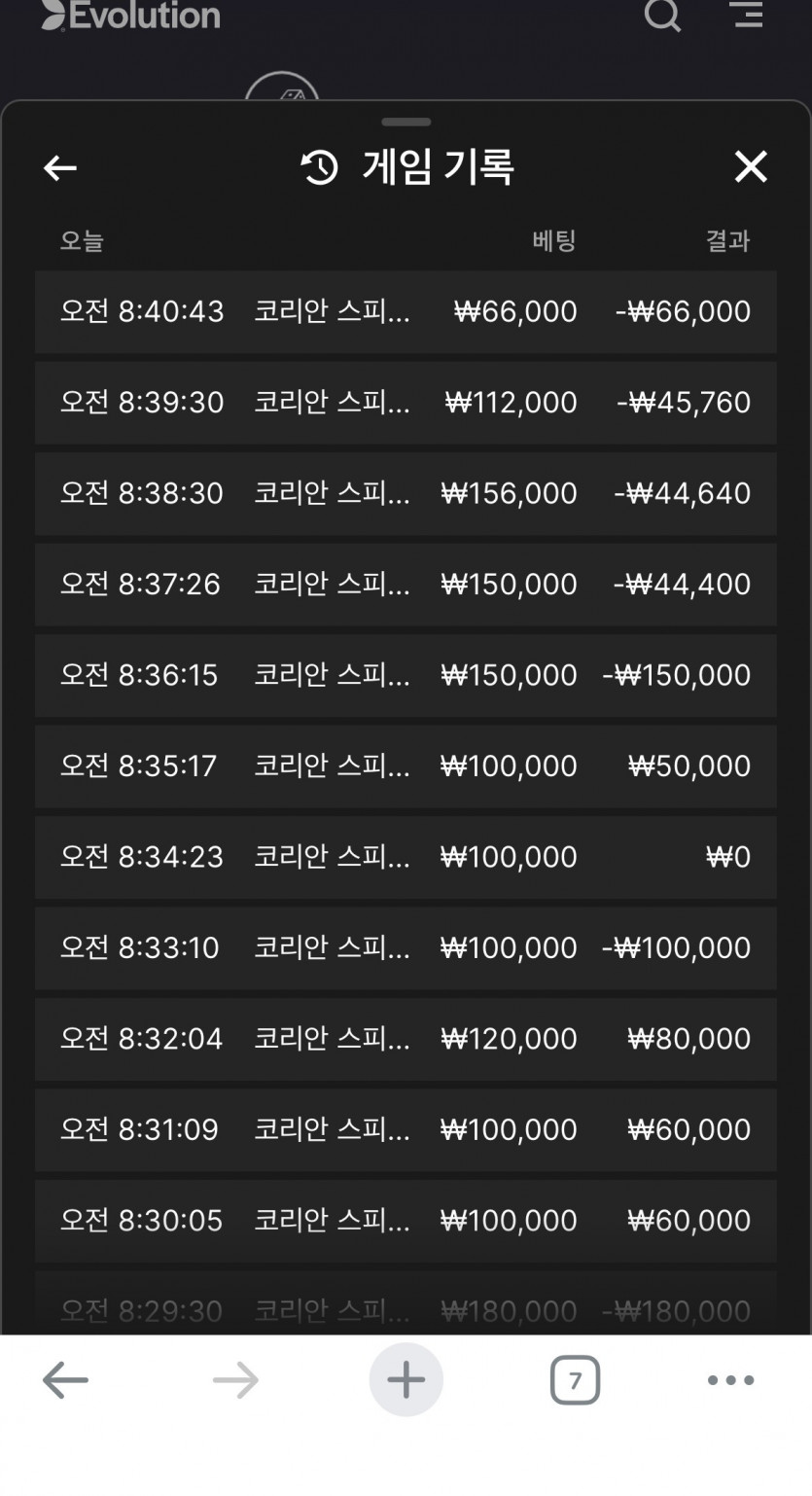This screenshot has height=1496, width=812.
Task: Open the 오전 8:34:23 game record
Action: (x=406, y=857)
